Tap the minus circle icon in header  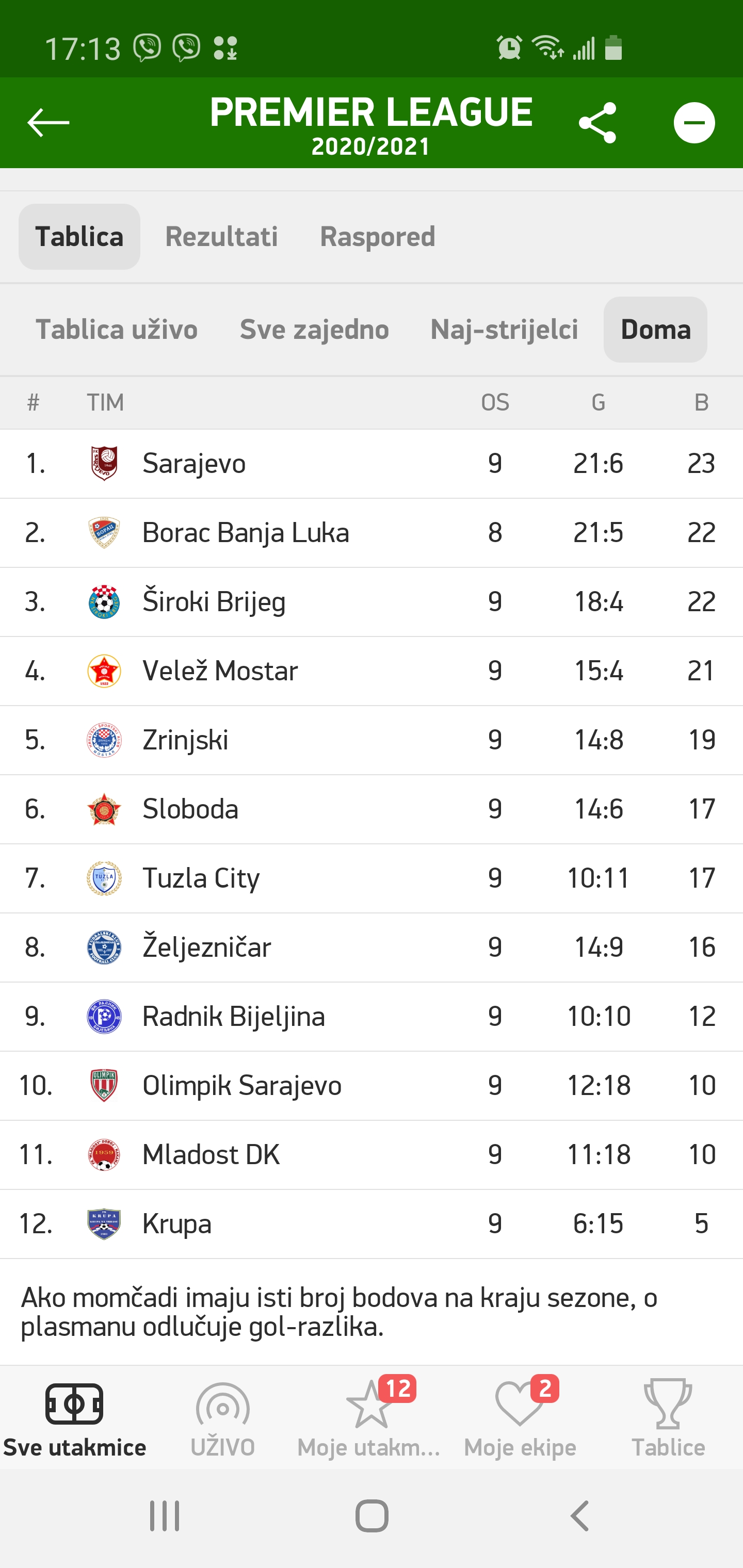pos(694,123)
